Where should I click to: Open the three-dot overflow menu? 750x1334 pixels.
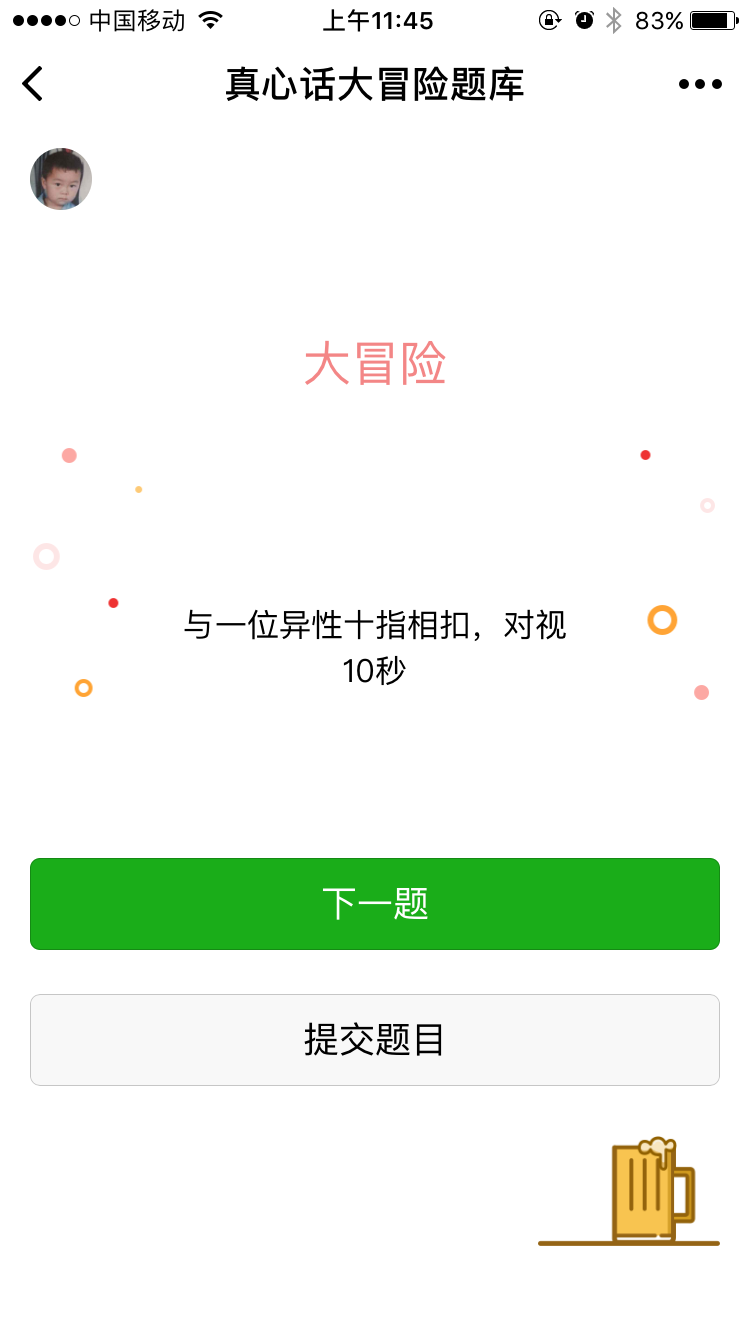[x=700, y=85]
